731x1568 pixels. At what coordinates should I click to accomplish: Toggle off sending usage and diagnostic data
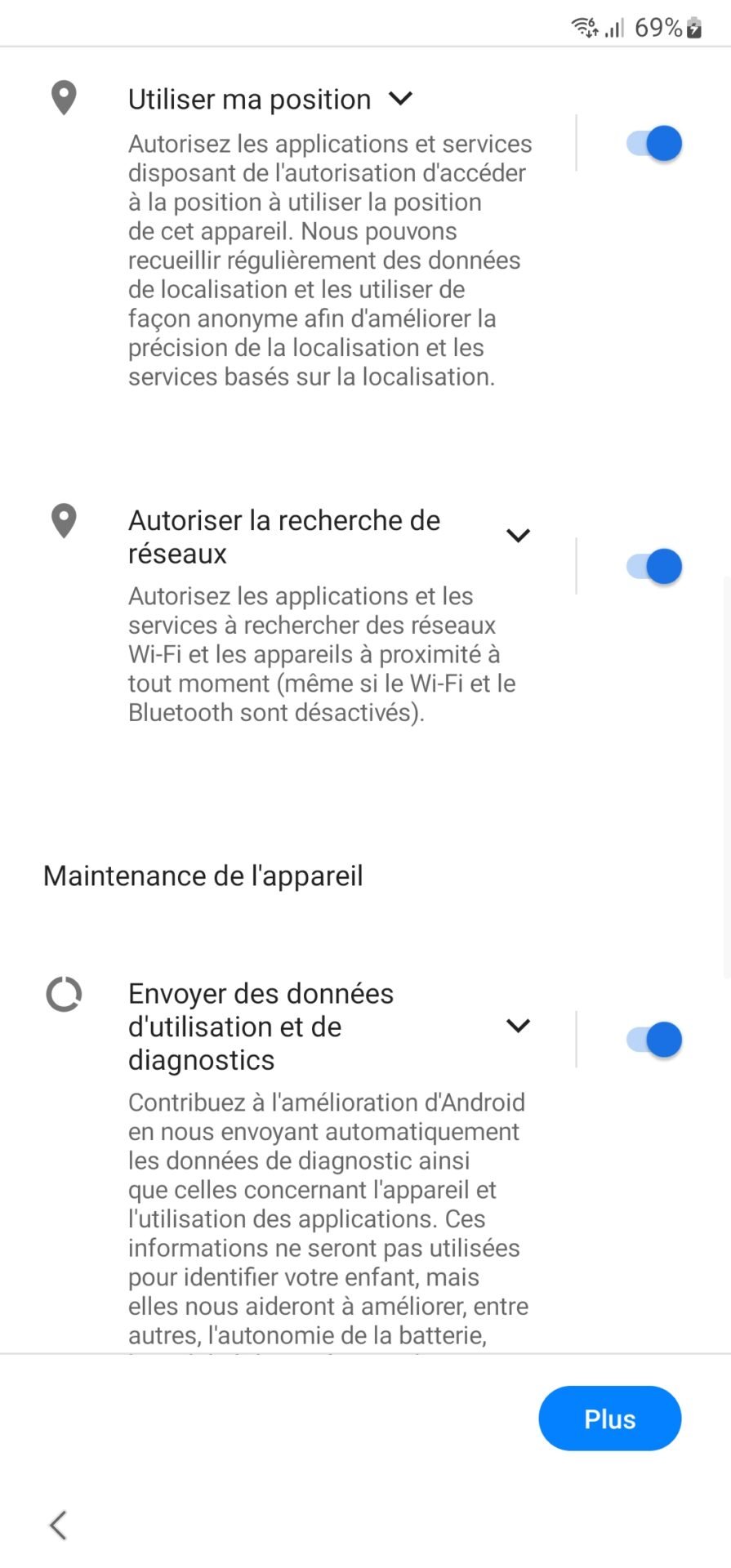[654, 1040]
